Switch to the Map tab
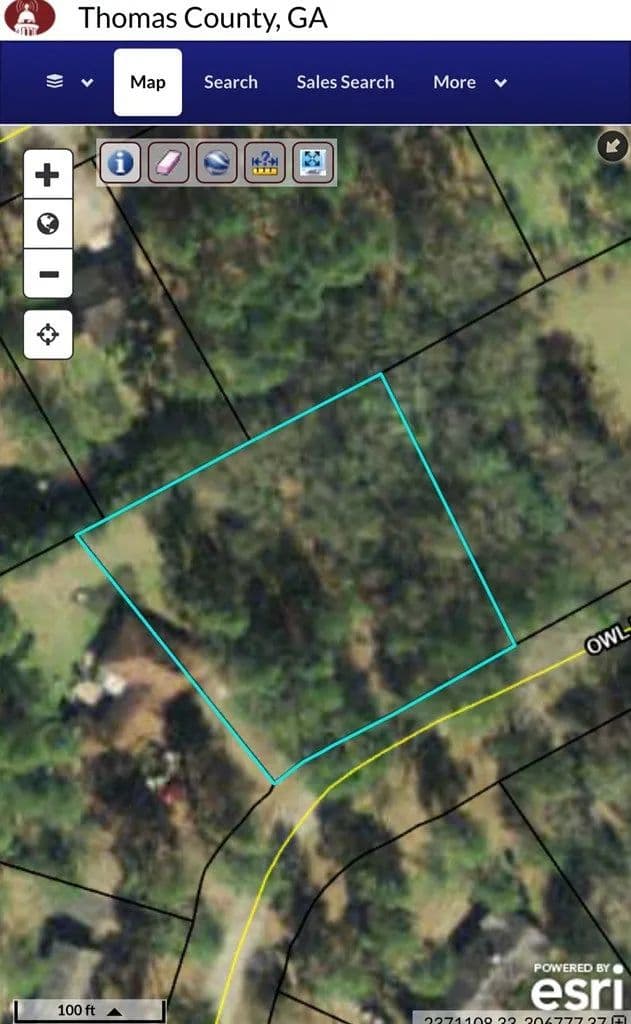This screenshot has width=631, height=1024. (x=148, y=82)
